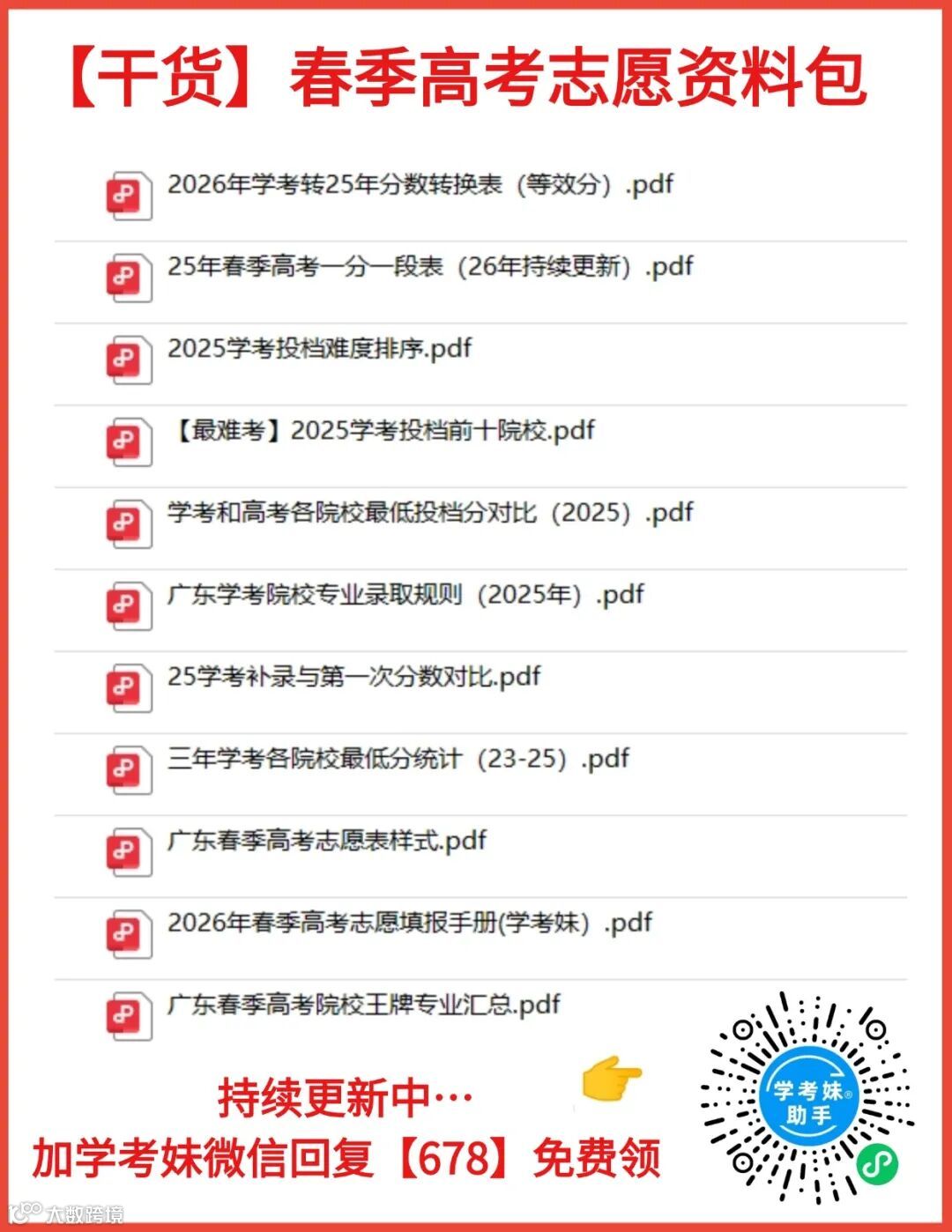Open 学考和高考各院校最低投档分对比 (2025).pdf

coord(428,514)
